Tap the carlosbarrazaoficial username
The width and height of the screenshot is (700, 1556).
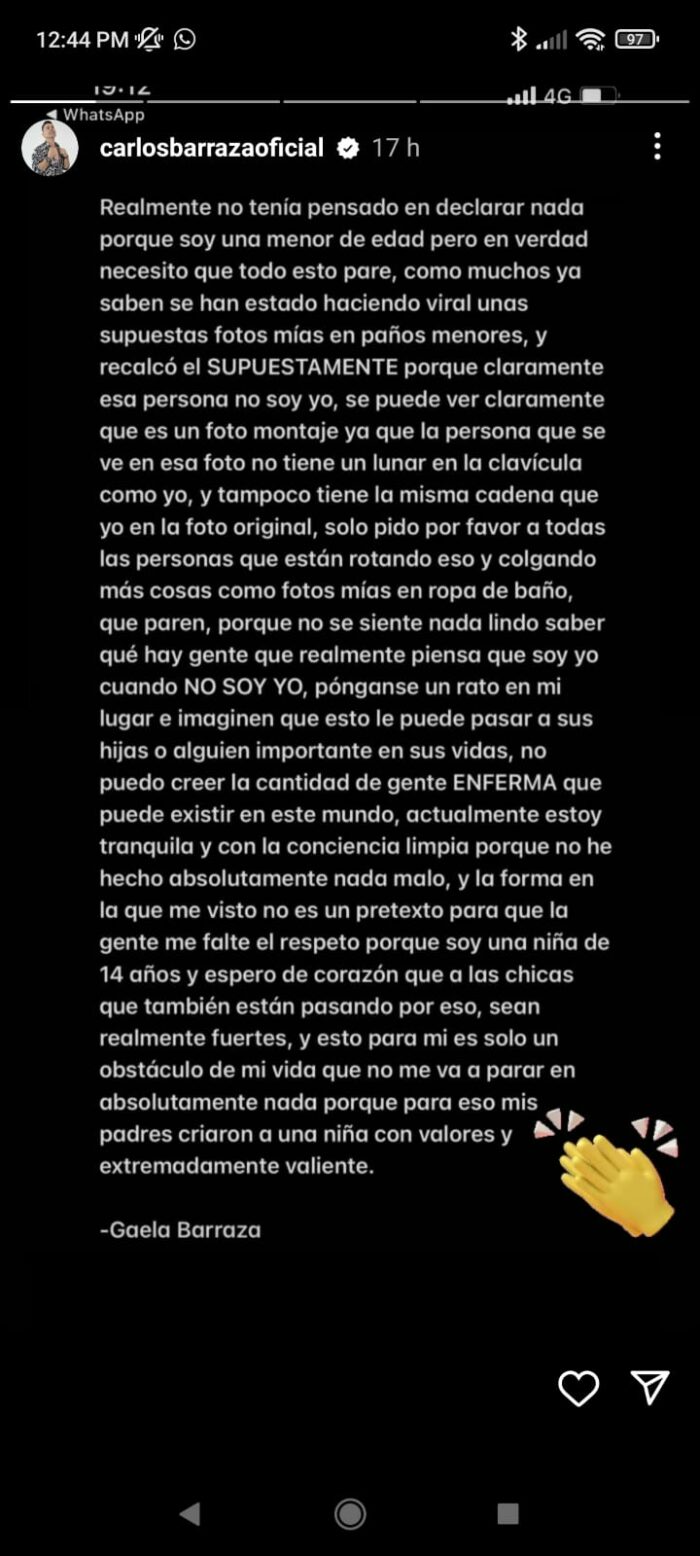click(x=212, y=148)
